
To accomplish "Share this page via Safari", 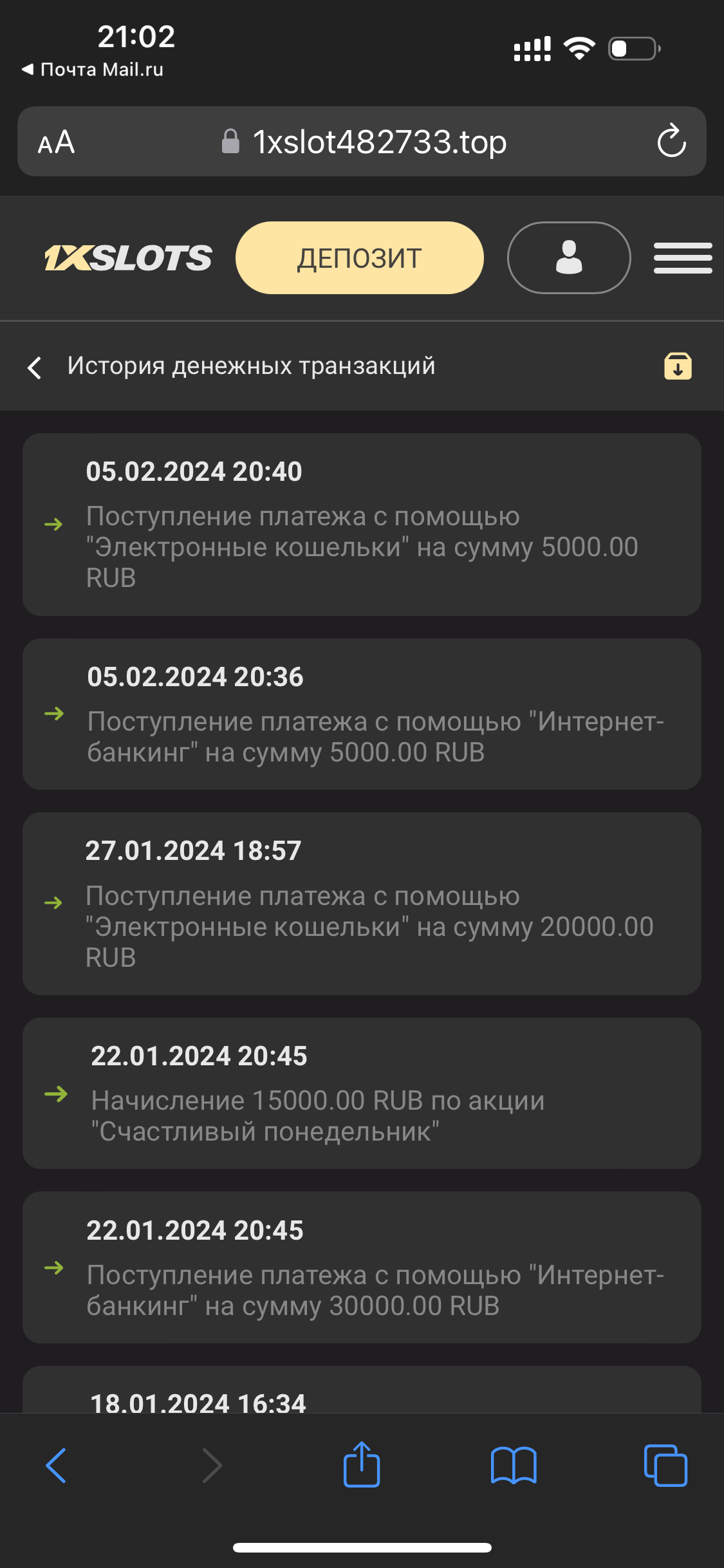I will tap(362, 1464).
